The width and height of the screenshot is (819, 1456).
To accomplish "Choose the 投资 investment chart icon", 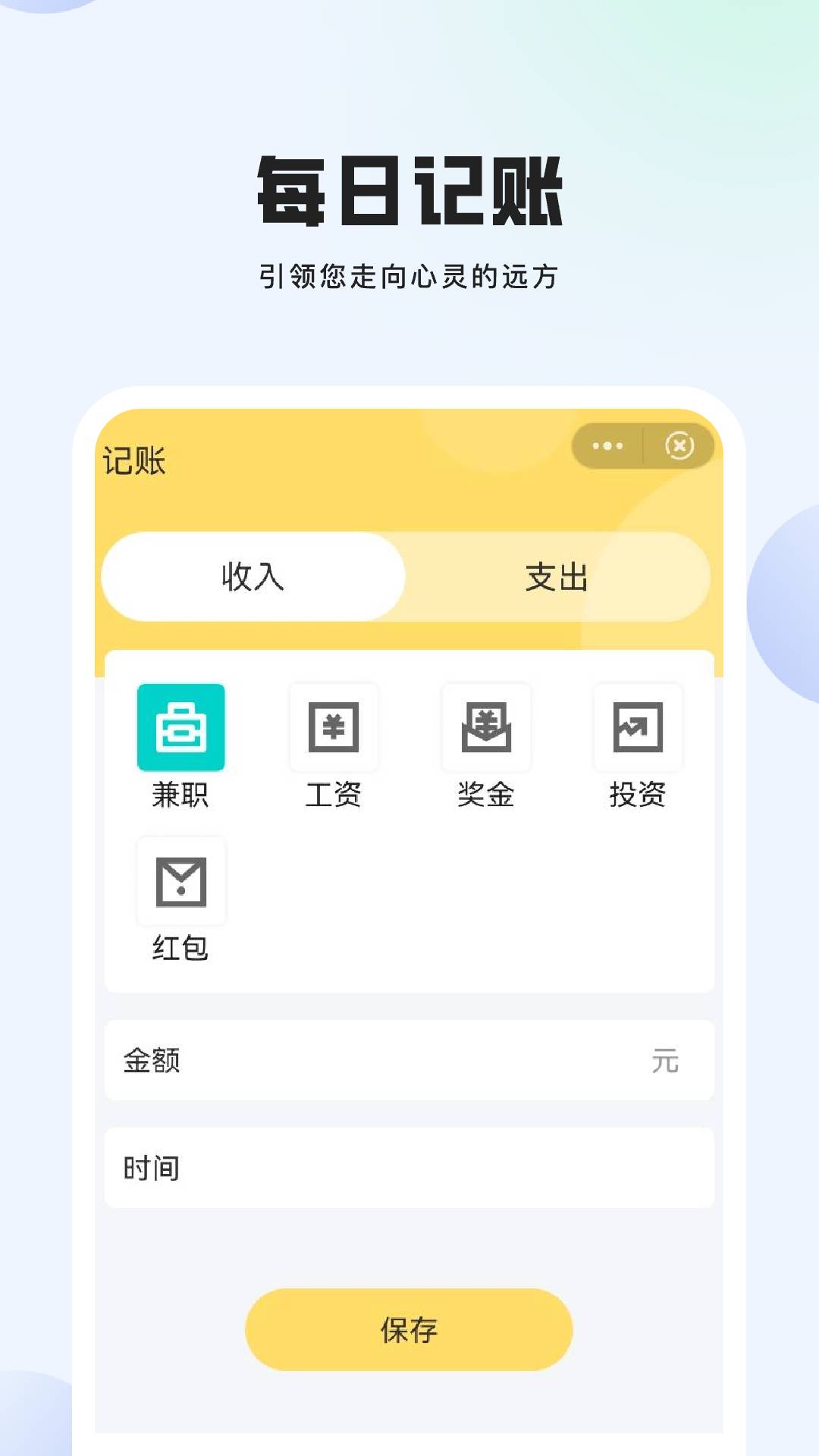I will coord(636,726).
